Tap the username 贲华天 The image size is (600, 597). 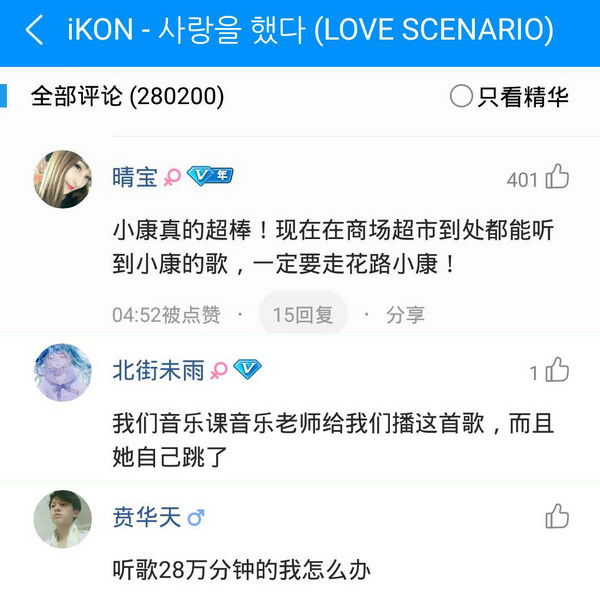coord(146,518)
